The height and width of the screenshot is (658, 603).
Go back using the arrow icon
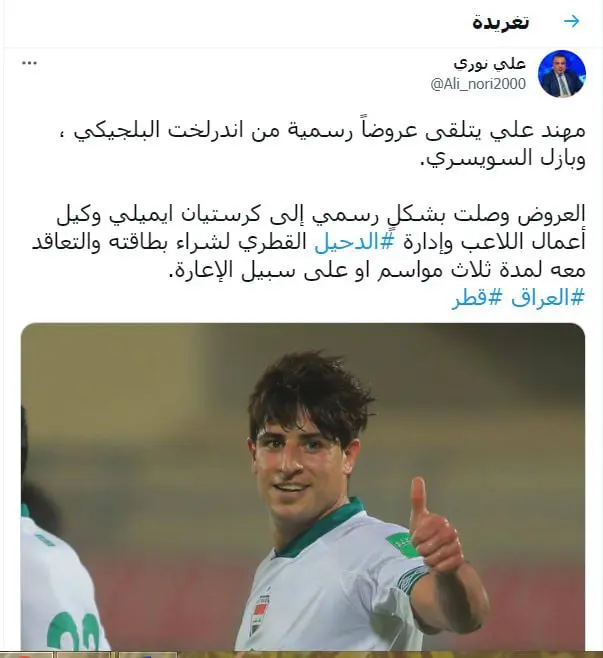pyautogui.click(x=571, y=21)
